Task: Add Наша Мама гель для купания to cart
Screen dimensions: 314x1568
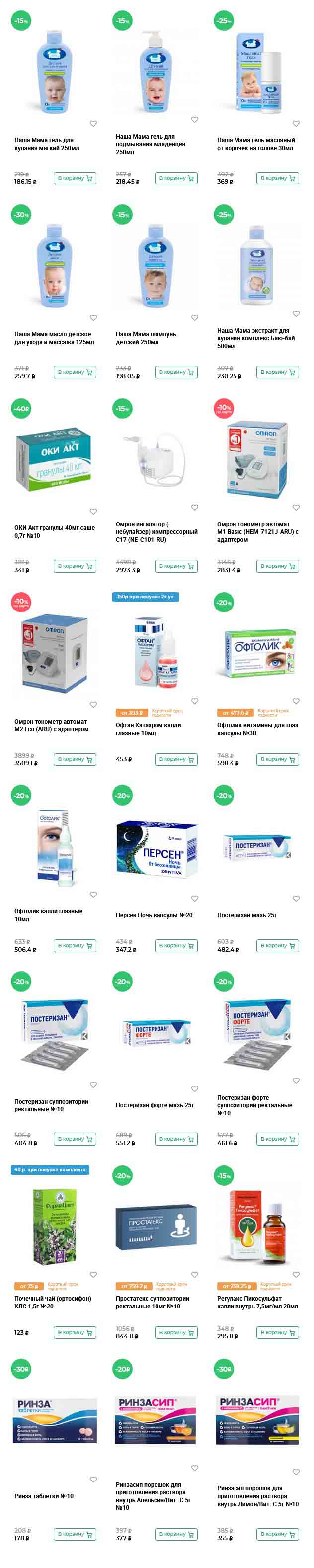Action: tap(75, 178)
